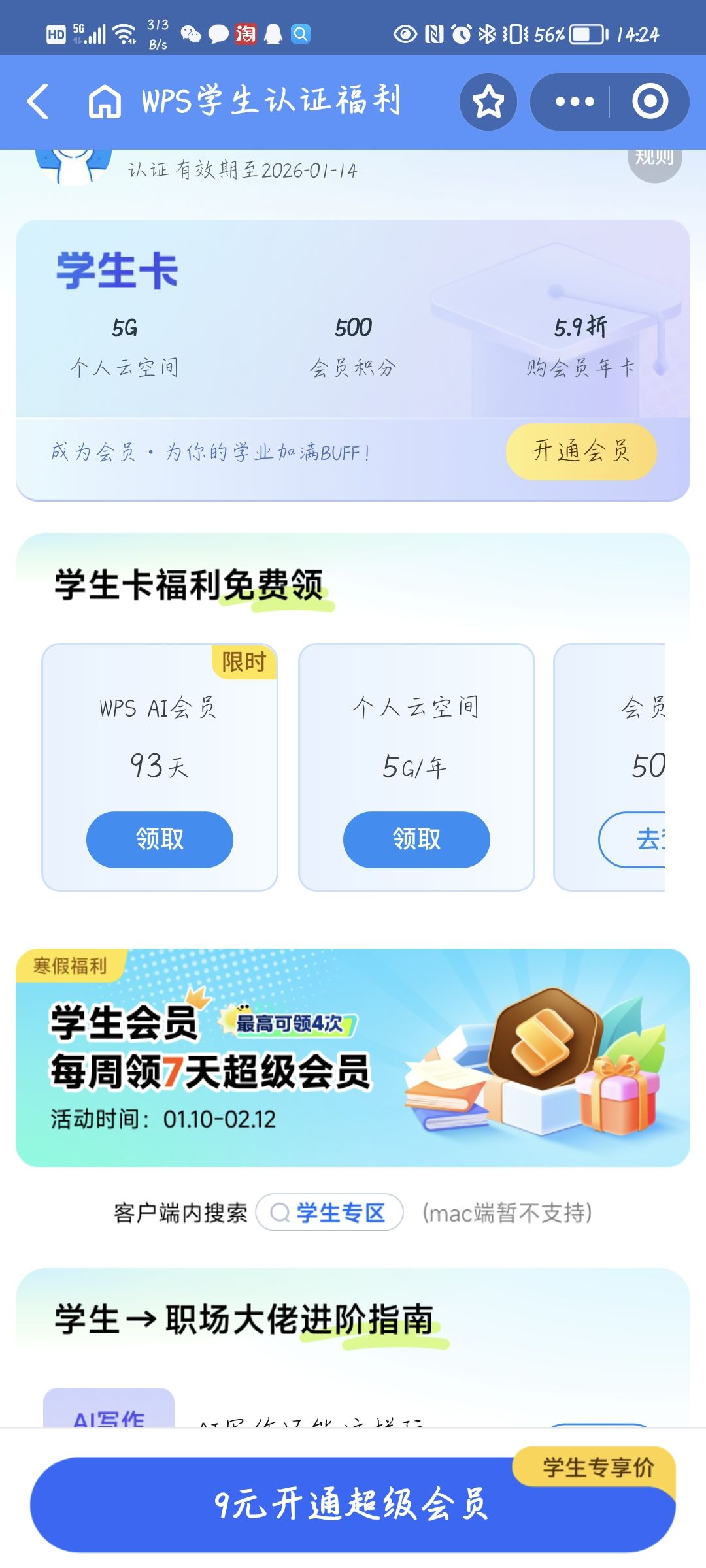
Task: Open the 规则 rules button
Action: pos(654,158)
